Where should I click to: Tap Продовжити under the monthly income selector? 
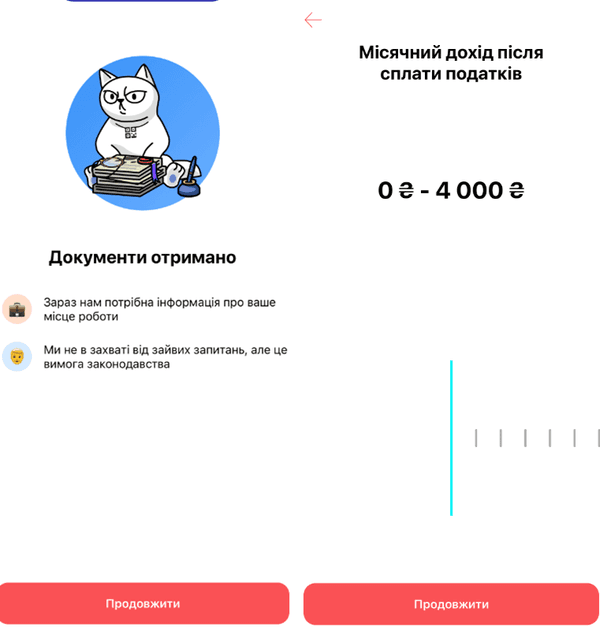451,604
